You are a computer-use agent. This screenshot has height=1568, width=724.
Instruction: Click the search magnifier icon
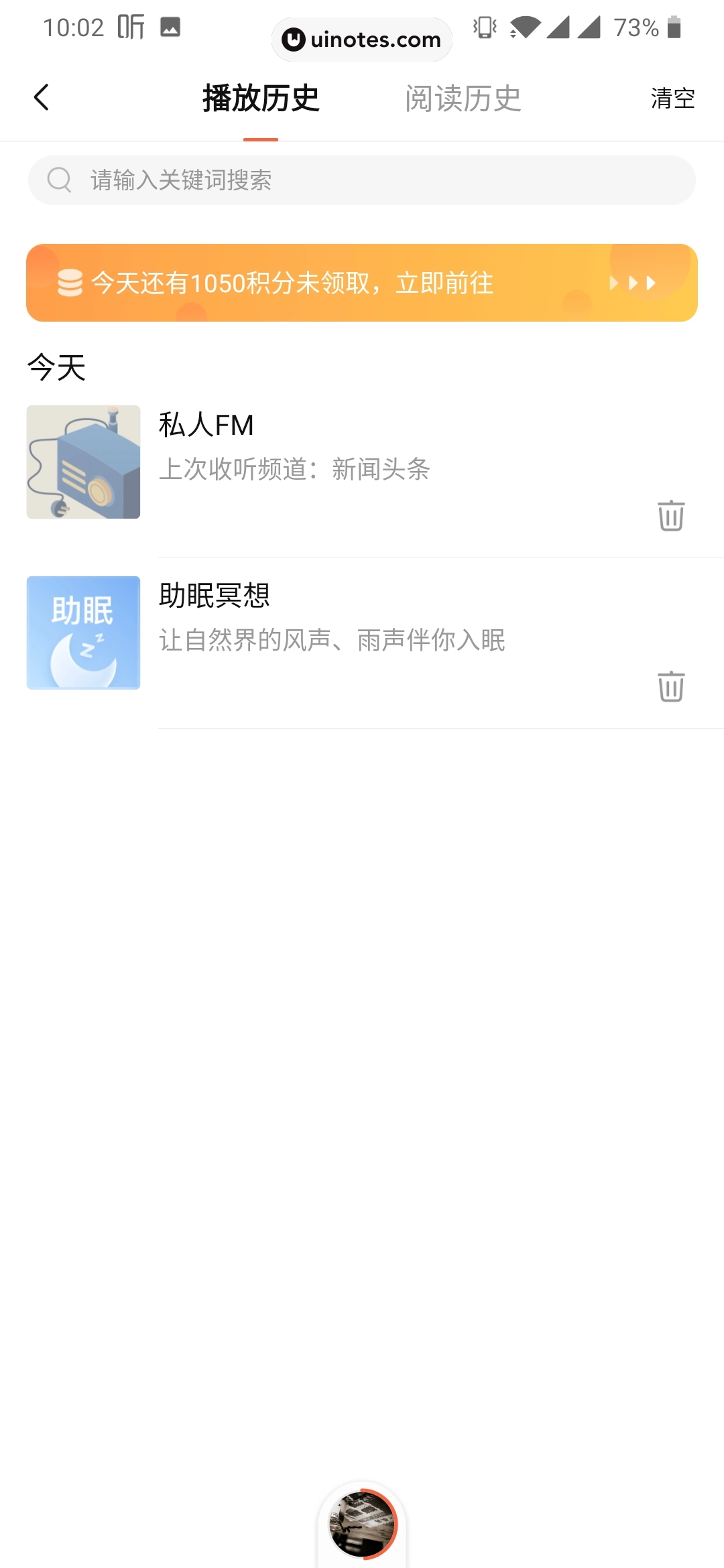(x=59, y=179)
